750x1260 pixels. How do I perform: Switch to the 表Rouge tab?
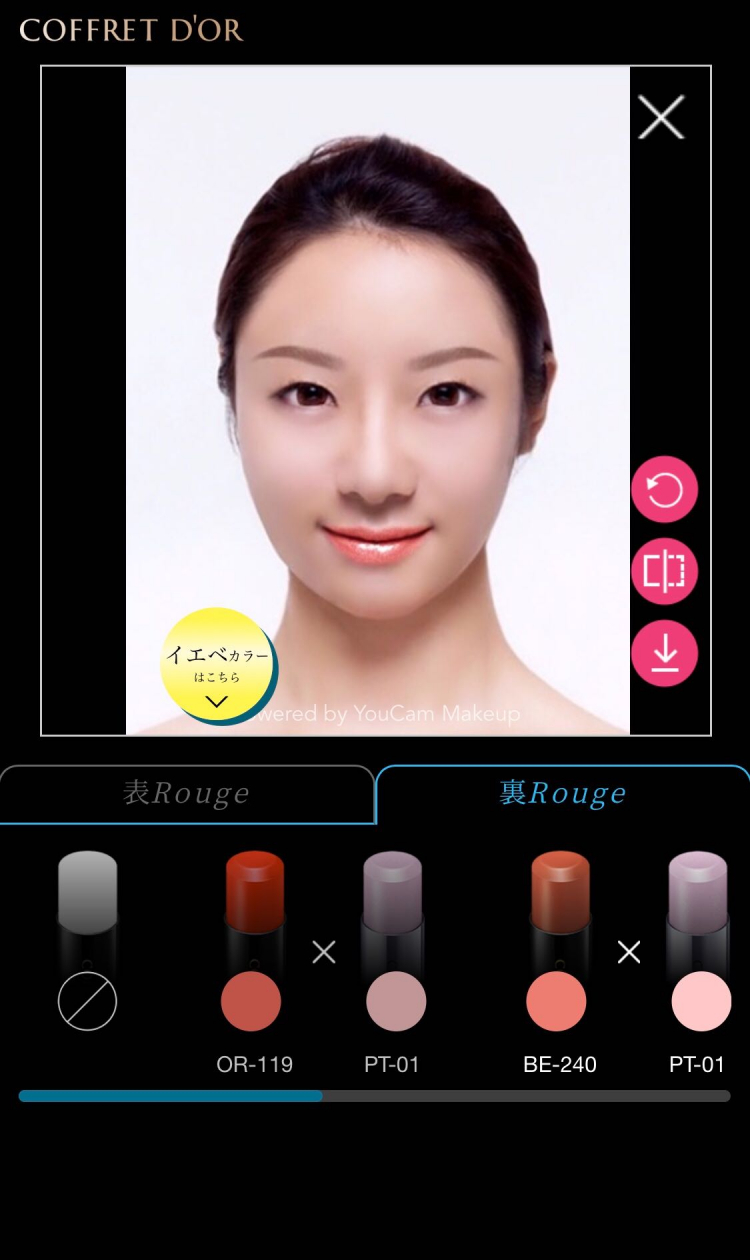187,794
